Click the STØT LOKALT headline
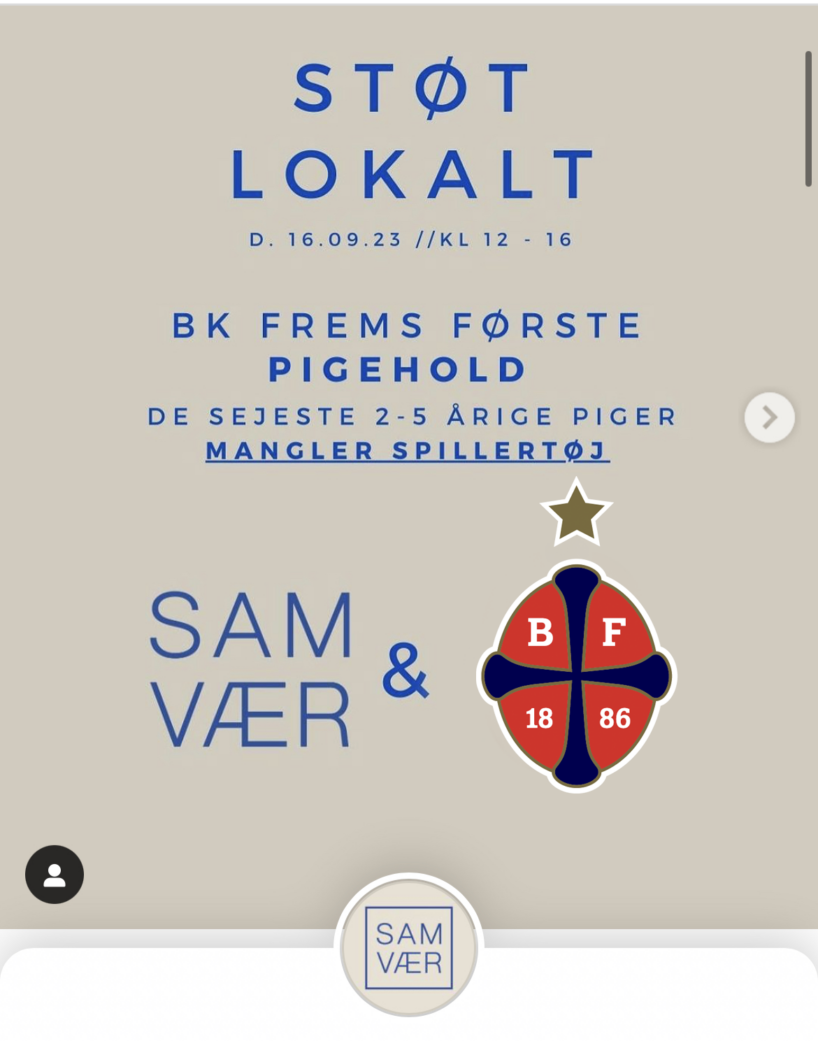Image resolution: width=818 pixels, height=1041 pixels. pos(409,125)
